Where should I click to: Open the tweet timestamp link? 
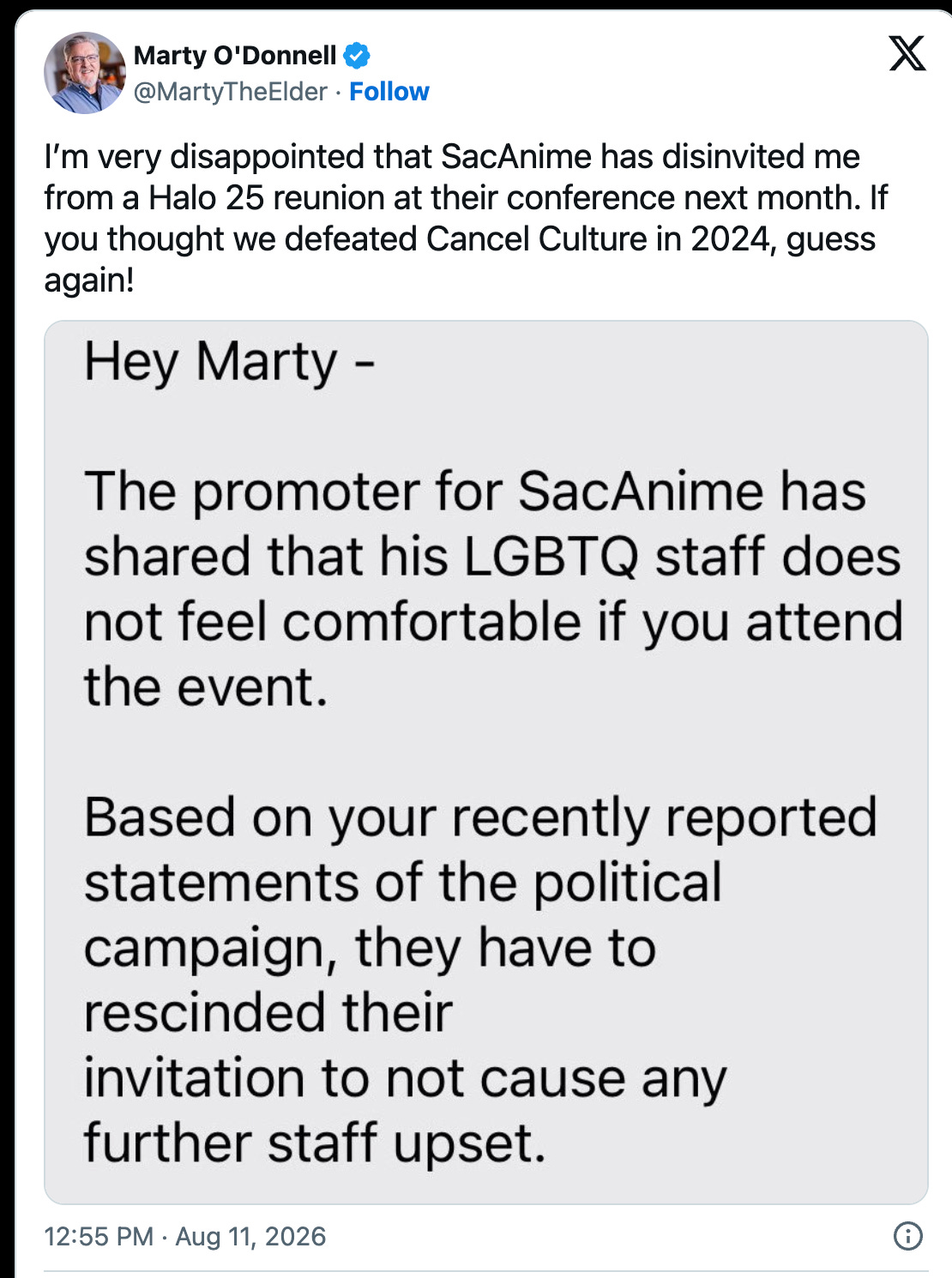pos(185,1236)
